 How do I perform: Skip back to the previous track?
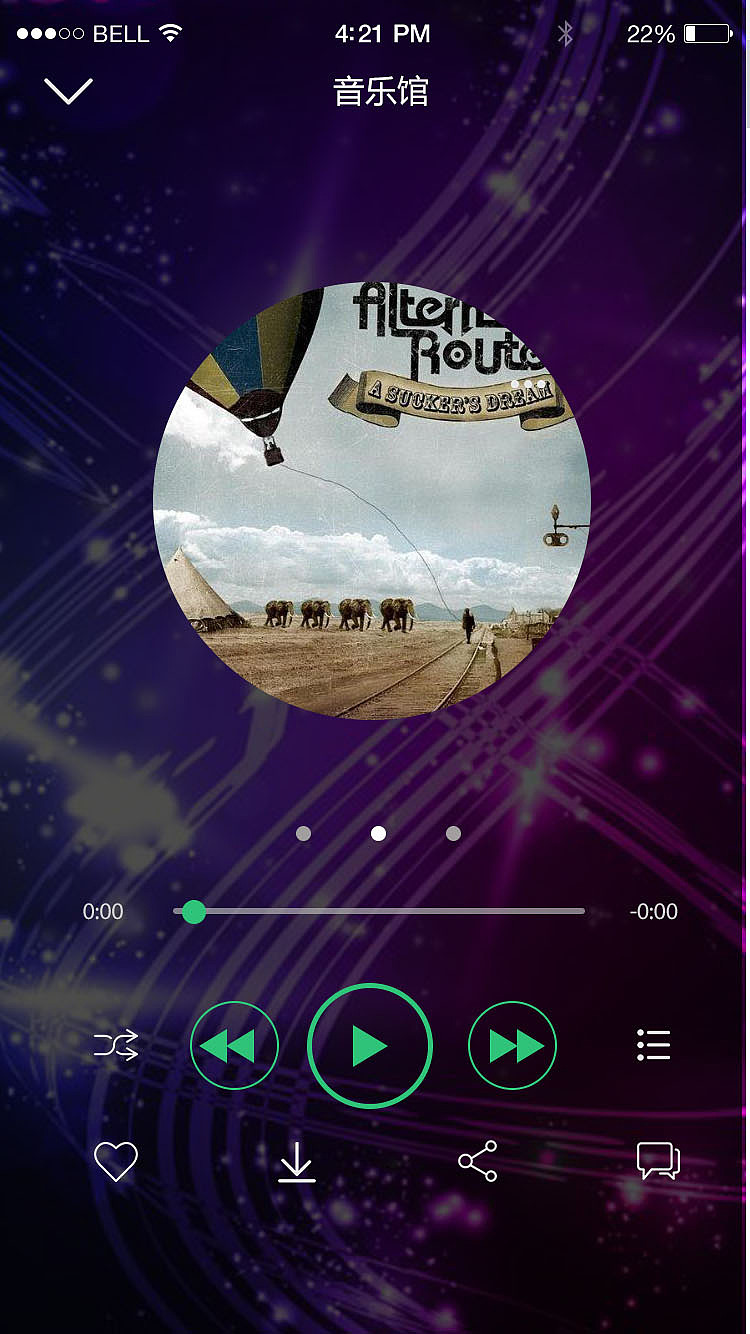click(234, 1046)
